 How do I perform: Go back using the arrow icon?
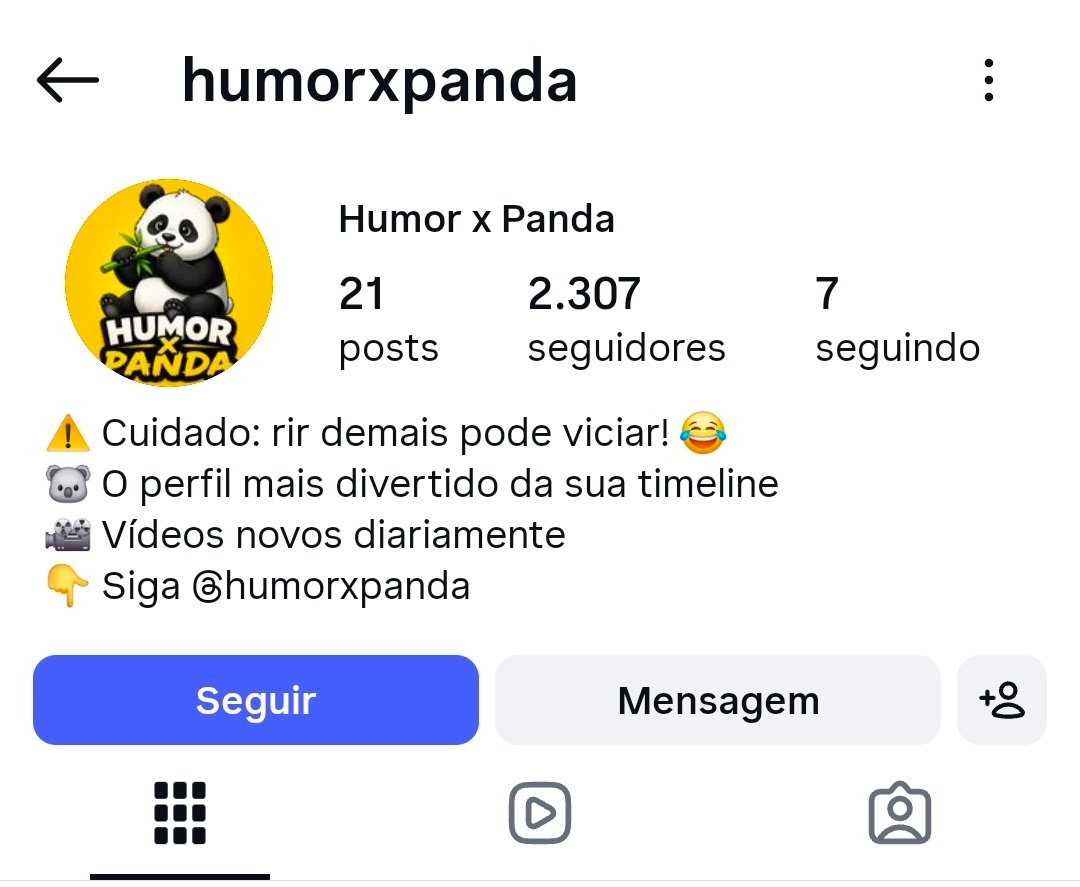[x=68, y=80]
